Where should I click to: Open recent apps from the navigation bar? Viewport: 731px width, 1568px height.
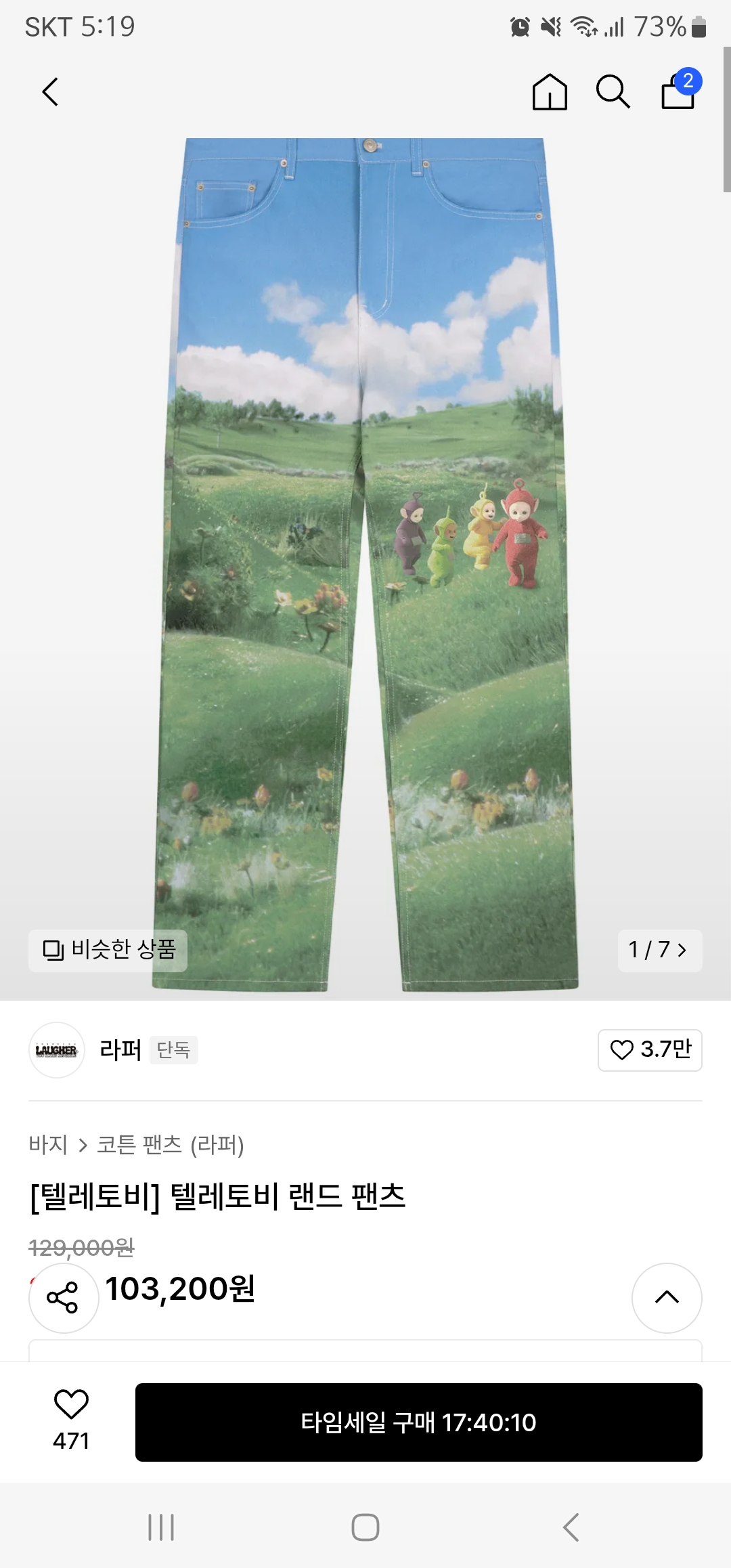(161, 1527)
